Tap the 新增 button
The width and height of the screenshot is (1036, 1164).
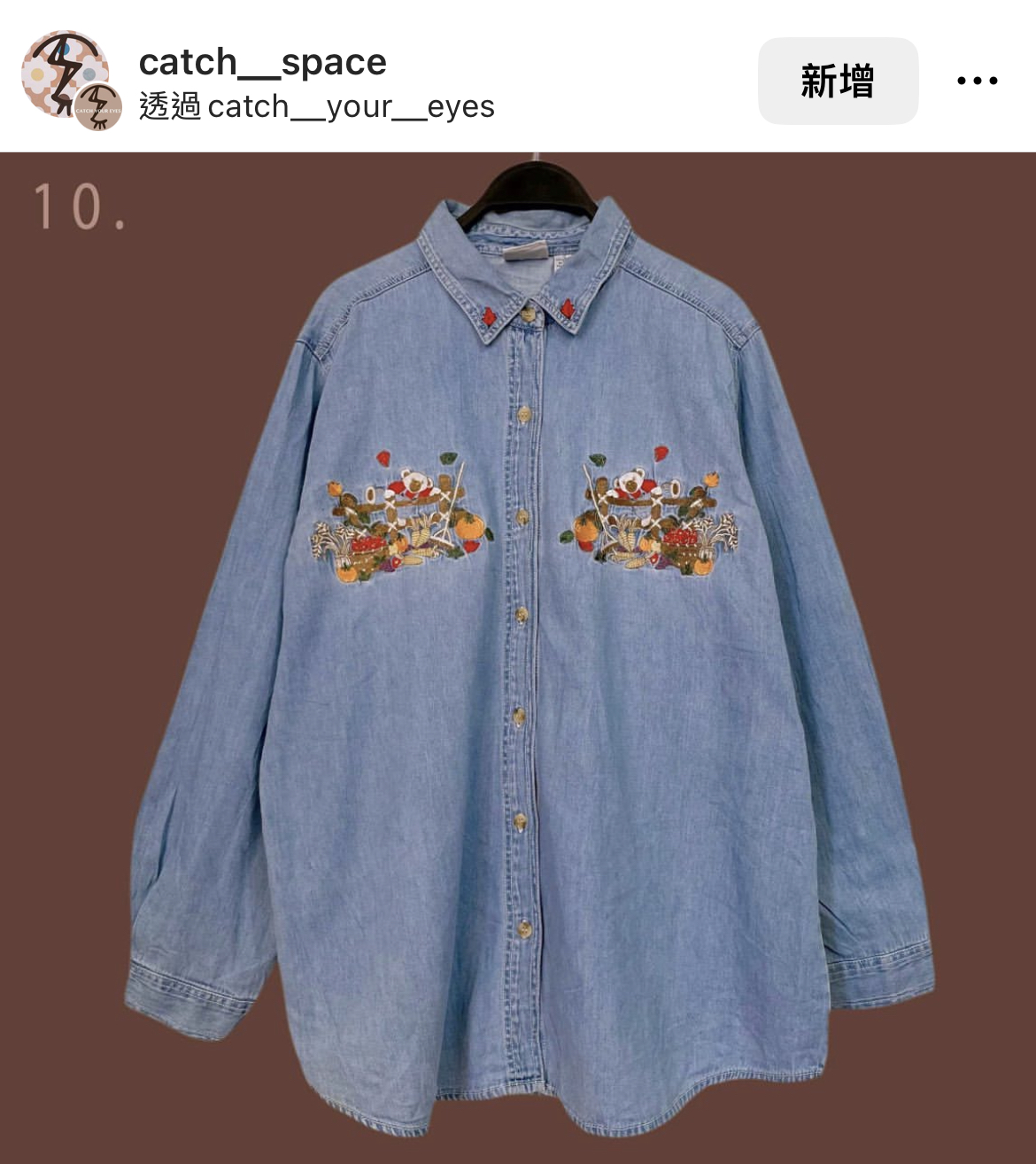coord(837,81)
